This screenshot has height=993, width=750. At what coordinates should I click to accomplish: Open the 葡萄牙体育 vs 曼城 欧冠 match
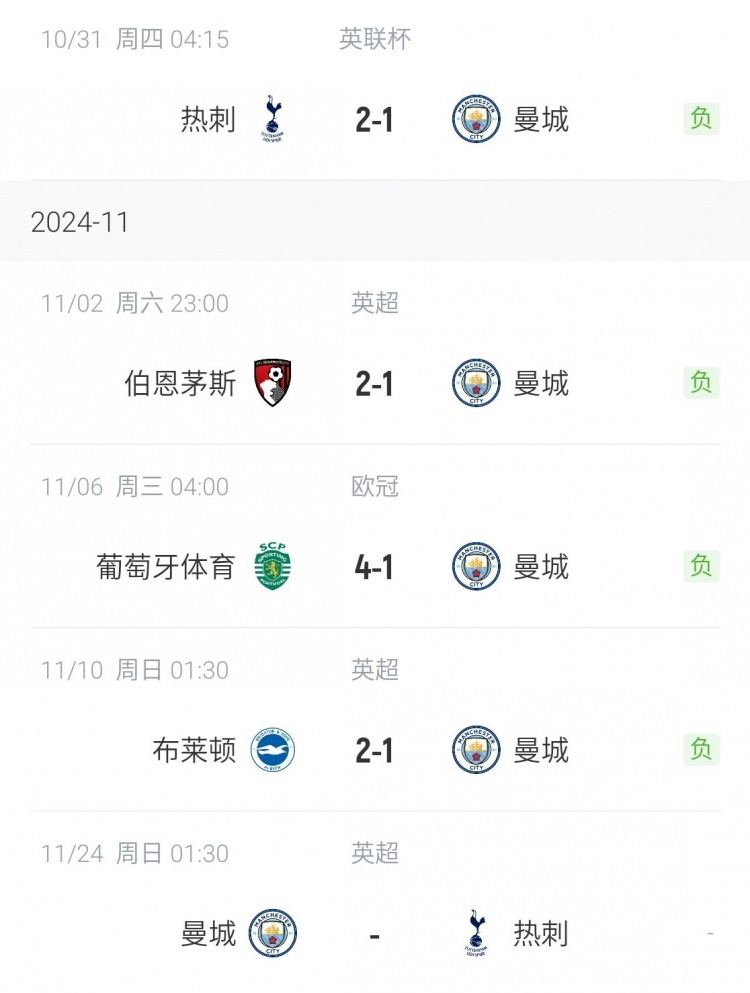(x=374, y=567)
